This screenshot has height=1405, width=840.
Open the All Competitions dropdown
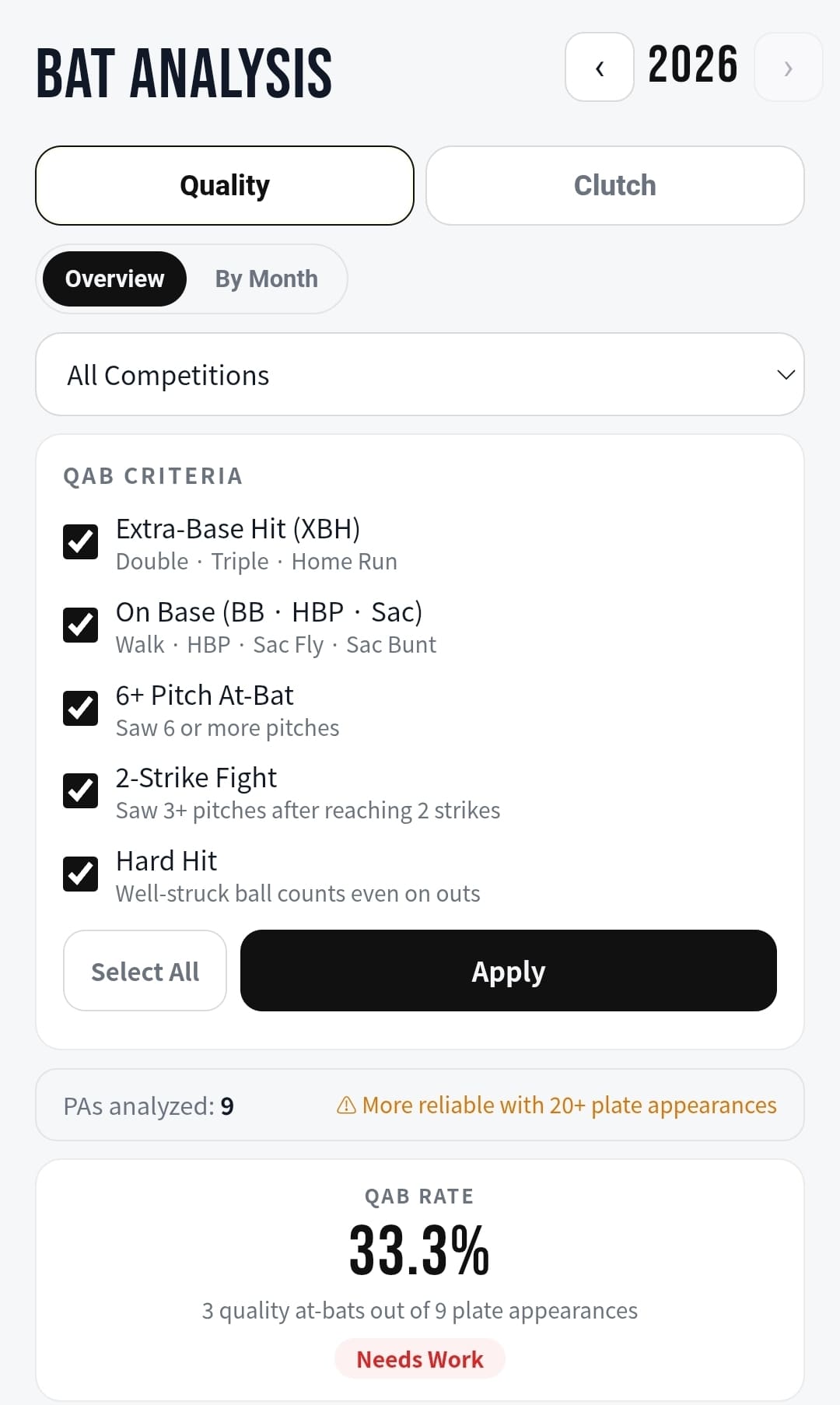coord(420,374)
